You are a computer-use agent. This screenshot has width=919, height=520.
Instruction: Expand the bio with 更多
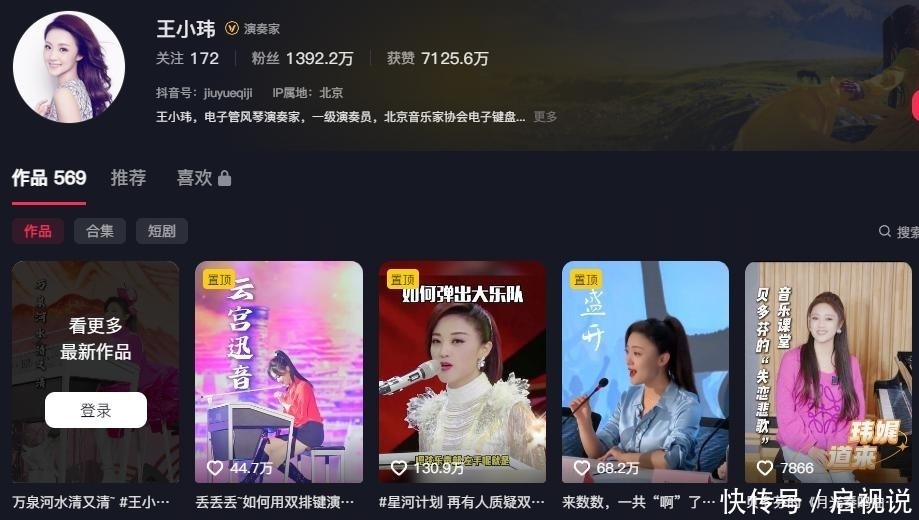click(545, 117)
